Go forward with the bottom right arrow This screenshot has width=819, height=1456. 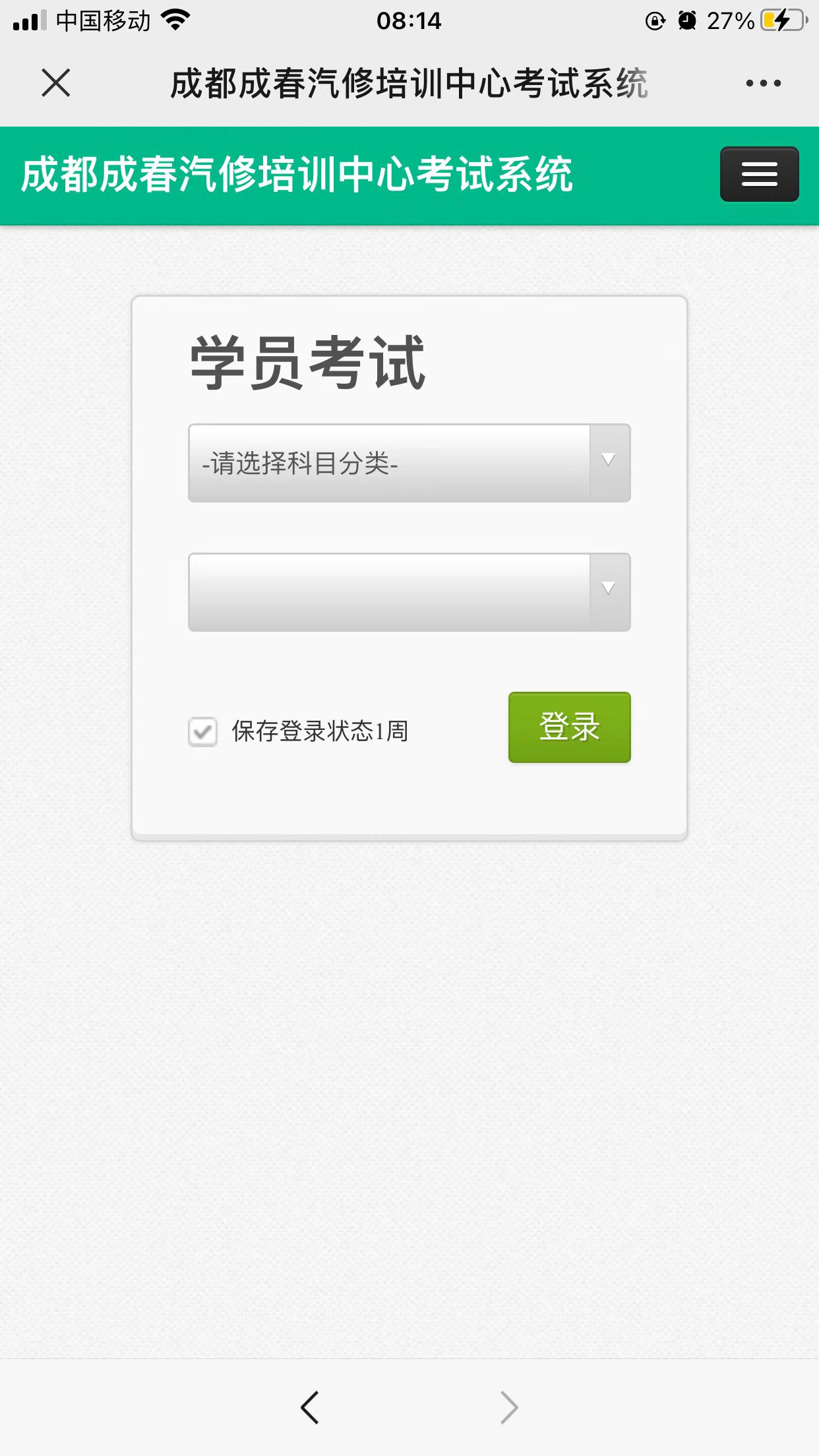(x=508, y=1408)
